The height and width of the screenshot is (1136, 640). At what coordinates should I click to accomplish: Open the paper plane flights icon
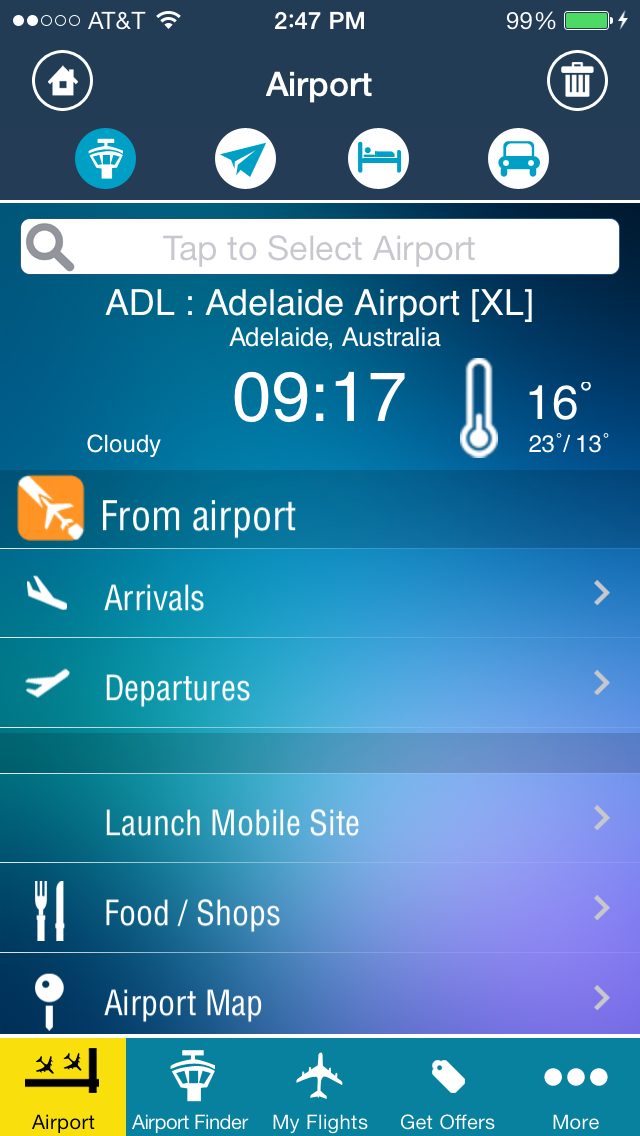[245, 158]
